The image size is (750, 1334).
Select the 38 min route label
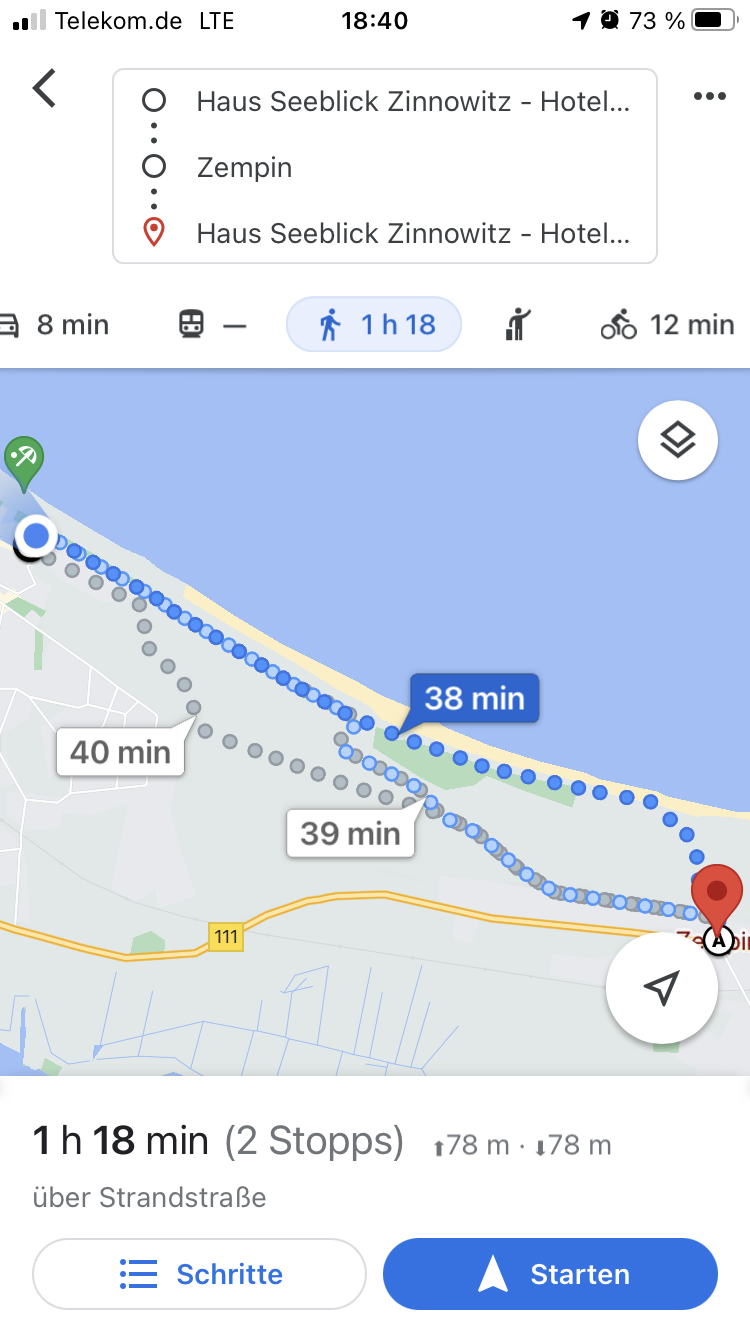click(x=474, y=697)
